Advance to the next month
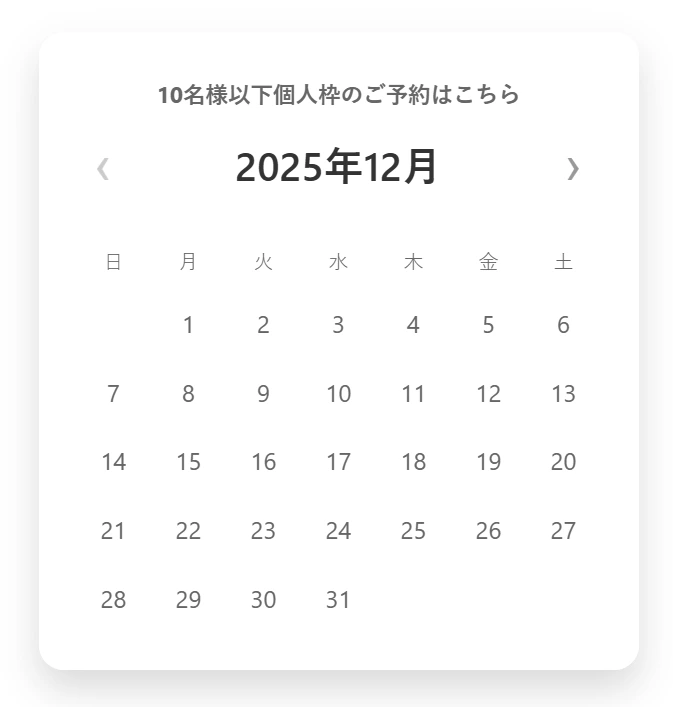673x707 pixels. (x=572, y=169)
